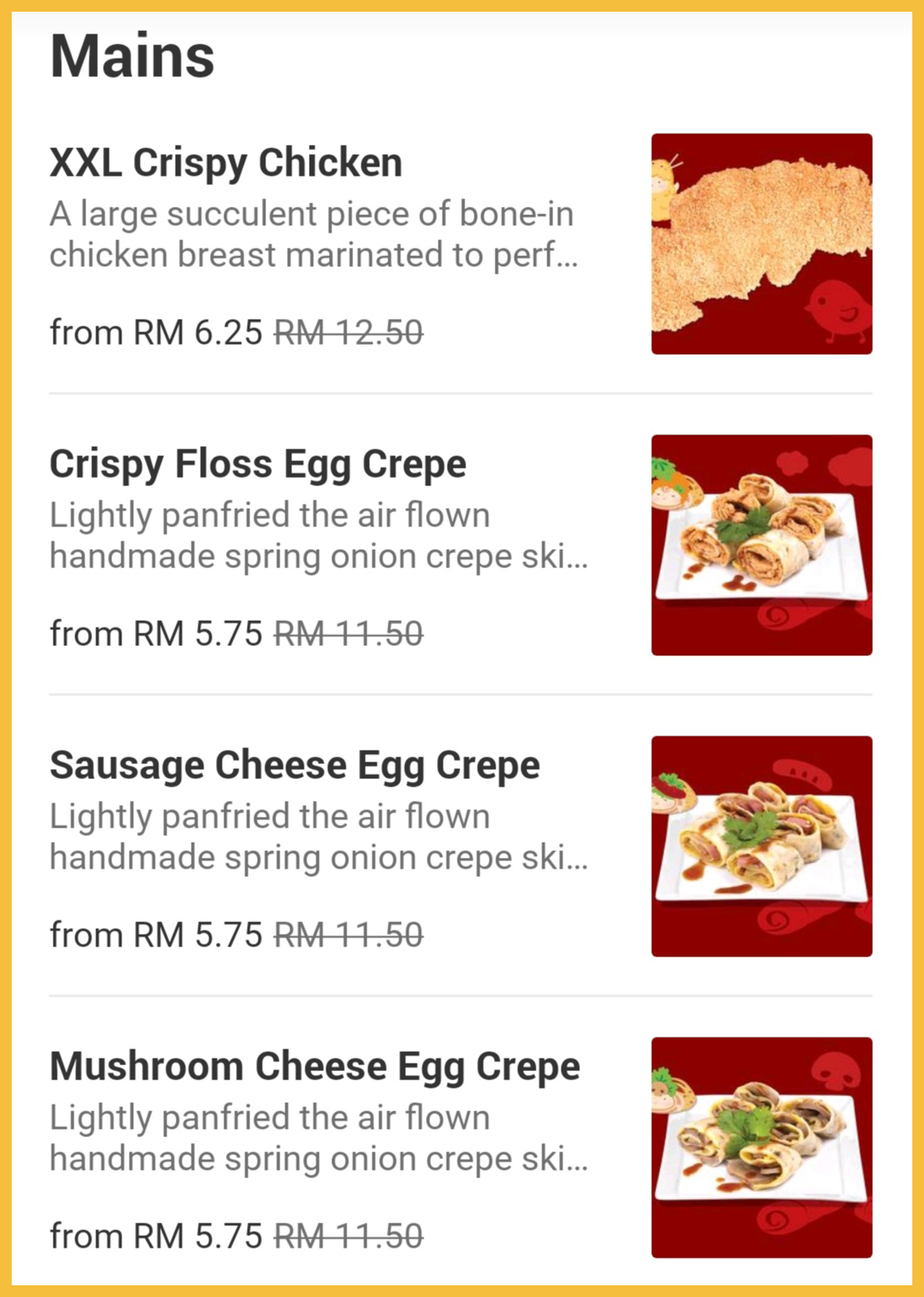
Task: Choose Mushroom Cheese Egg Crepe
Action: (315, 1066)
